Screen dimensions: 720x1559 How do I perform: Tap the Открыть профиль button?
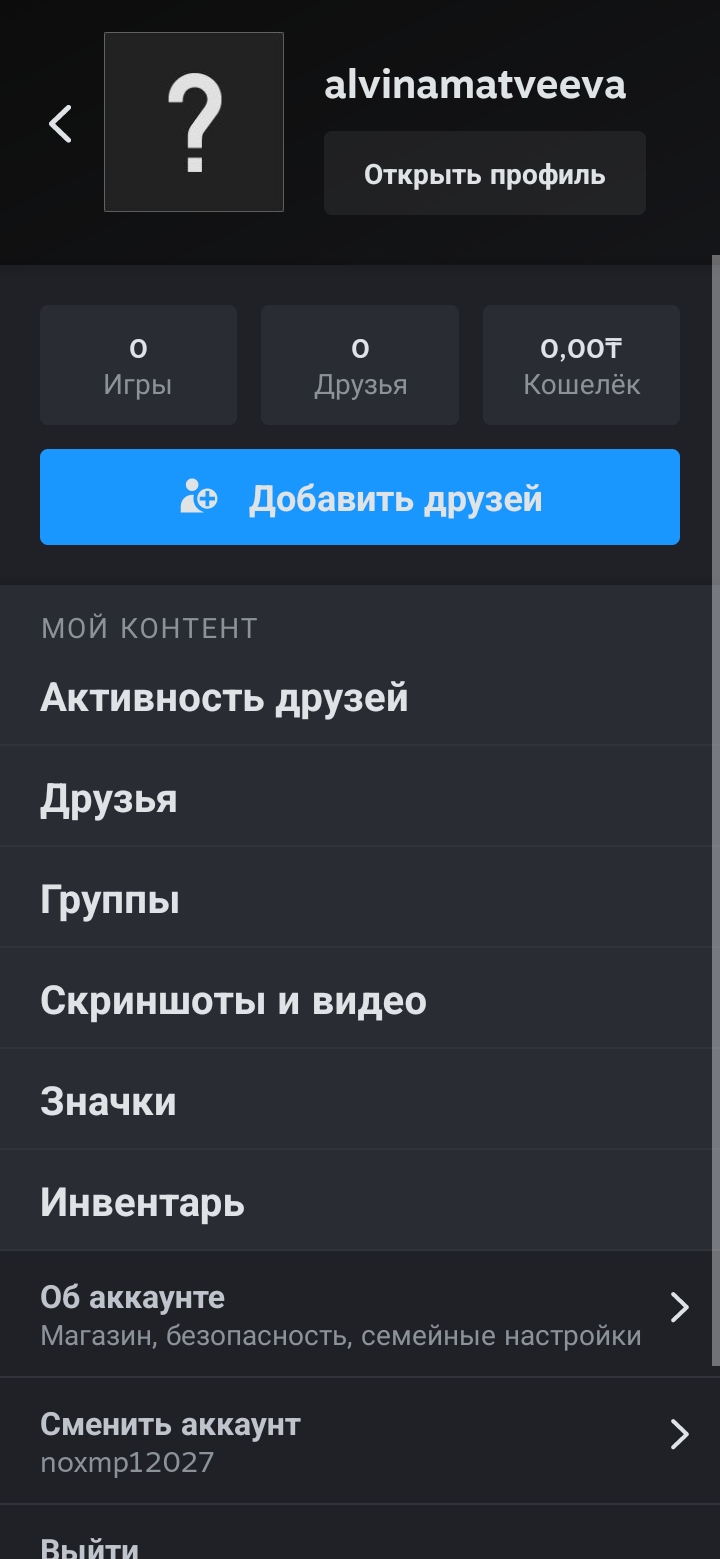(484, 174)
